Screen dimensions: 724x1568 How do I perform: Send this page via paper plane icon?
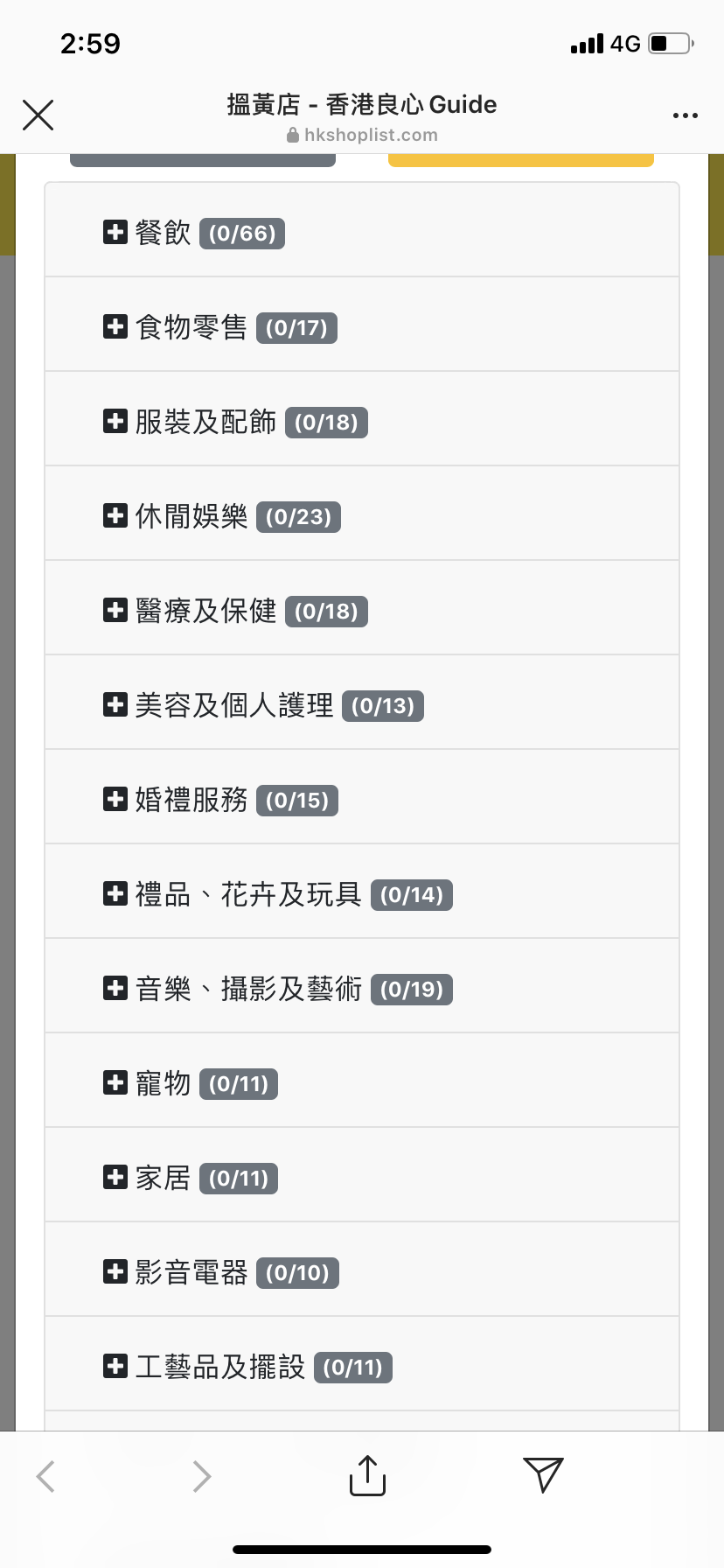(x=543, y=1474)
